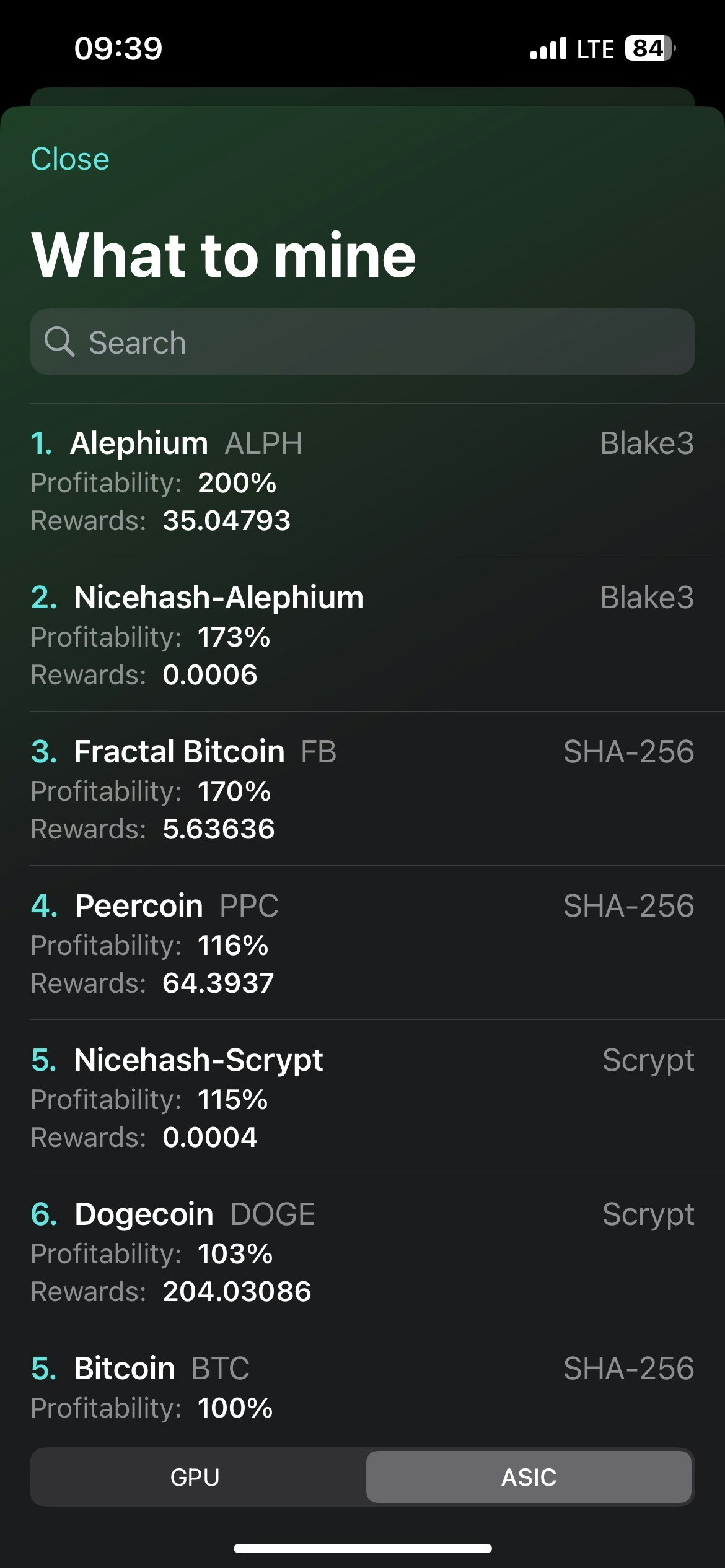725x1568 pixels.
Task: Select the Nicehash-Alephium entry
Action: 362,635
